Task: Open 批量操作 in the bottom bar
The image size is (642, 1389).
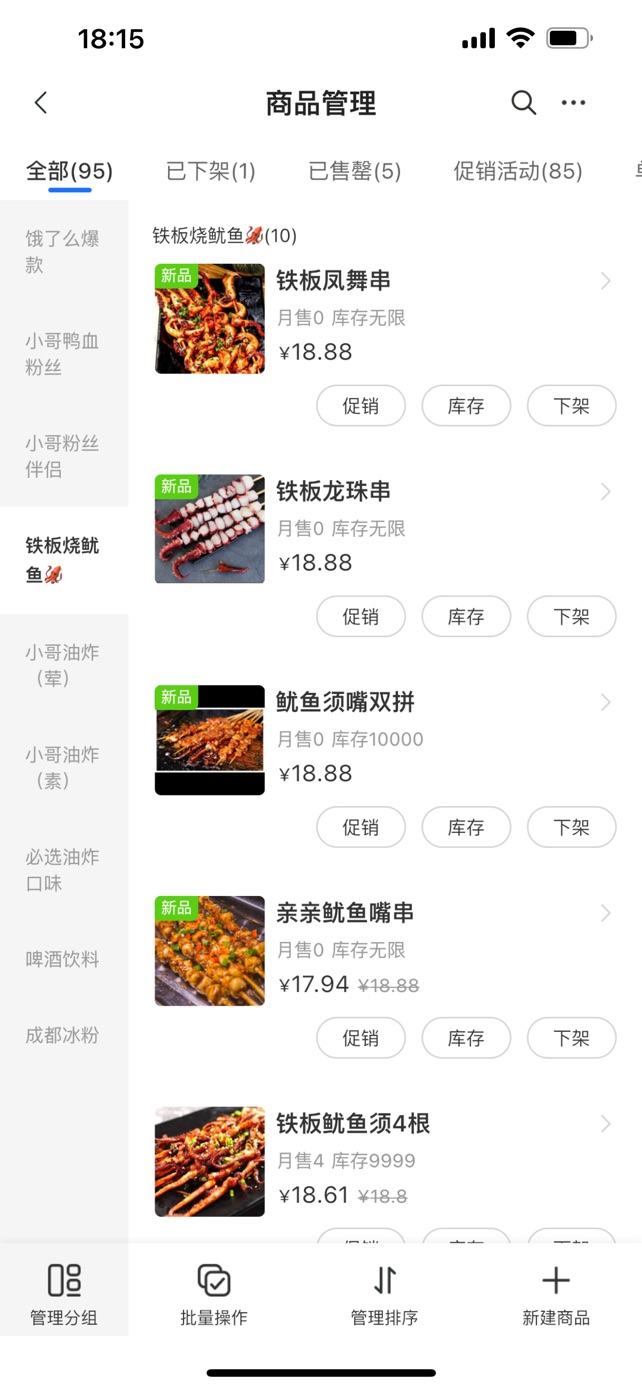Action: click(214, 1294)
